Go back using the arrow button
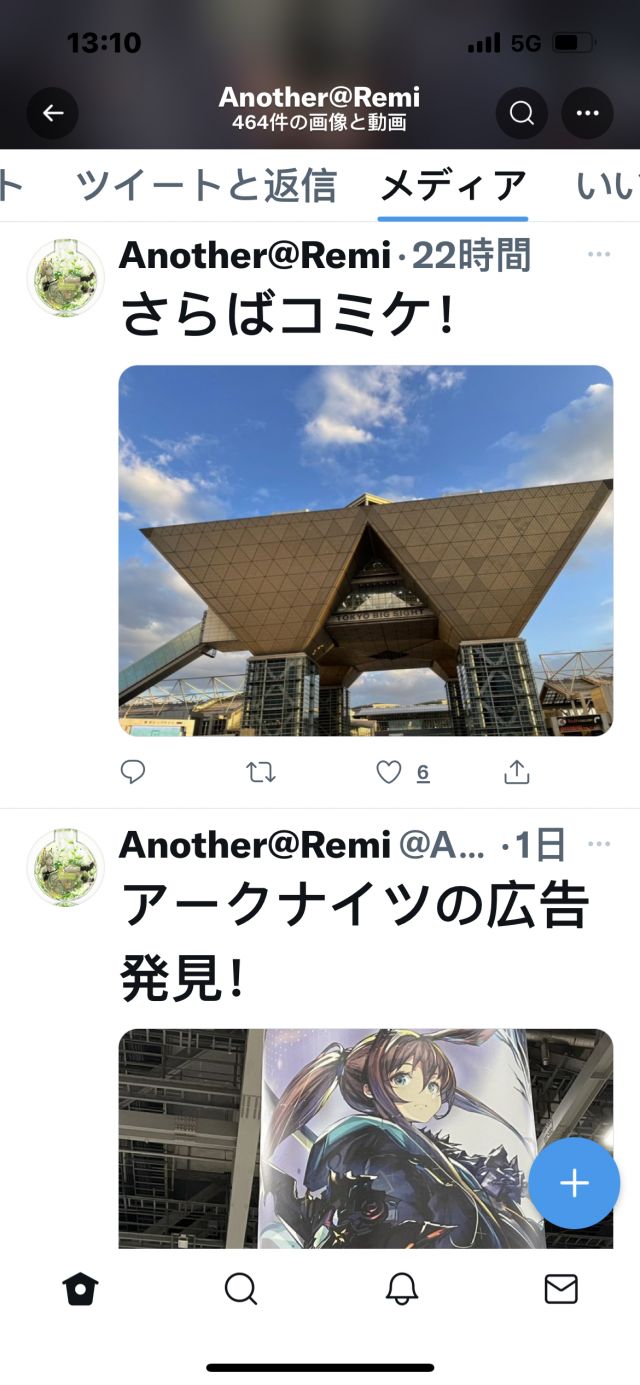Viewport: 640px width, 1385px height. coord(52,113)
